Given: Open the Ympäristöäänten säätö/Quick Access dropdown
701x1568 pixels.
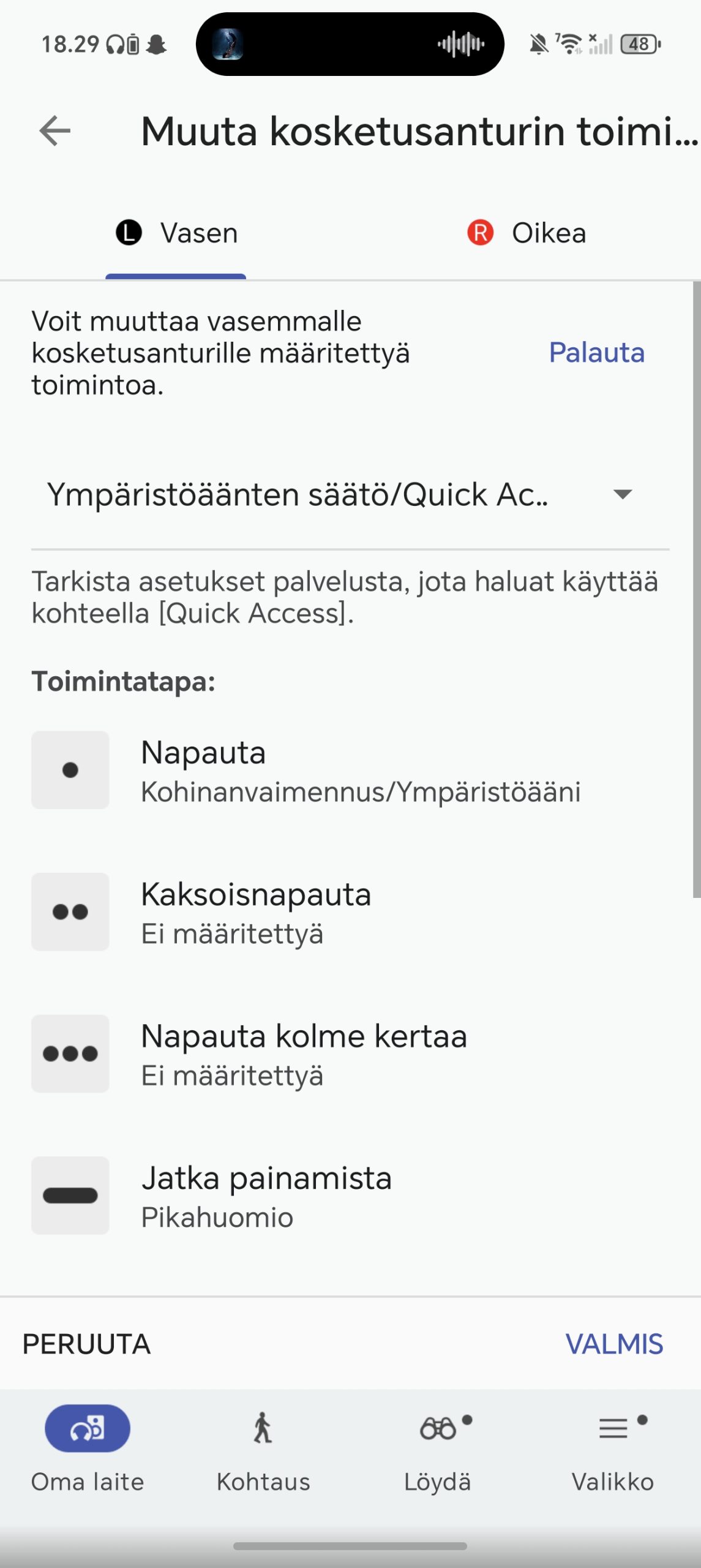Looking at the screenshot, I should (x=340, y=495).
